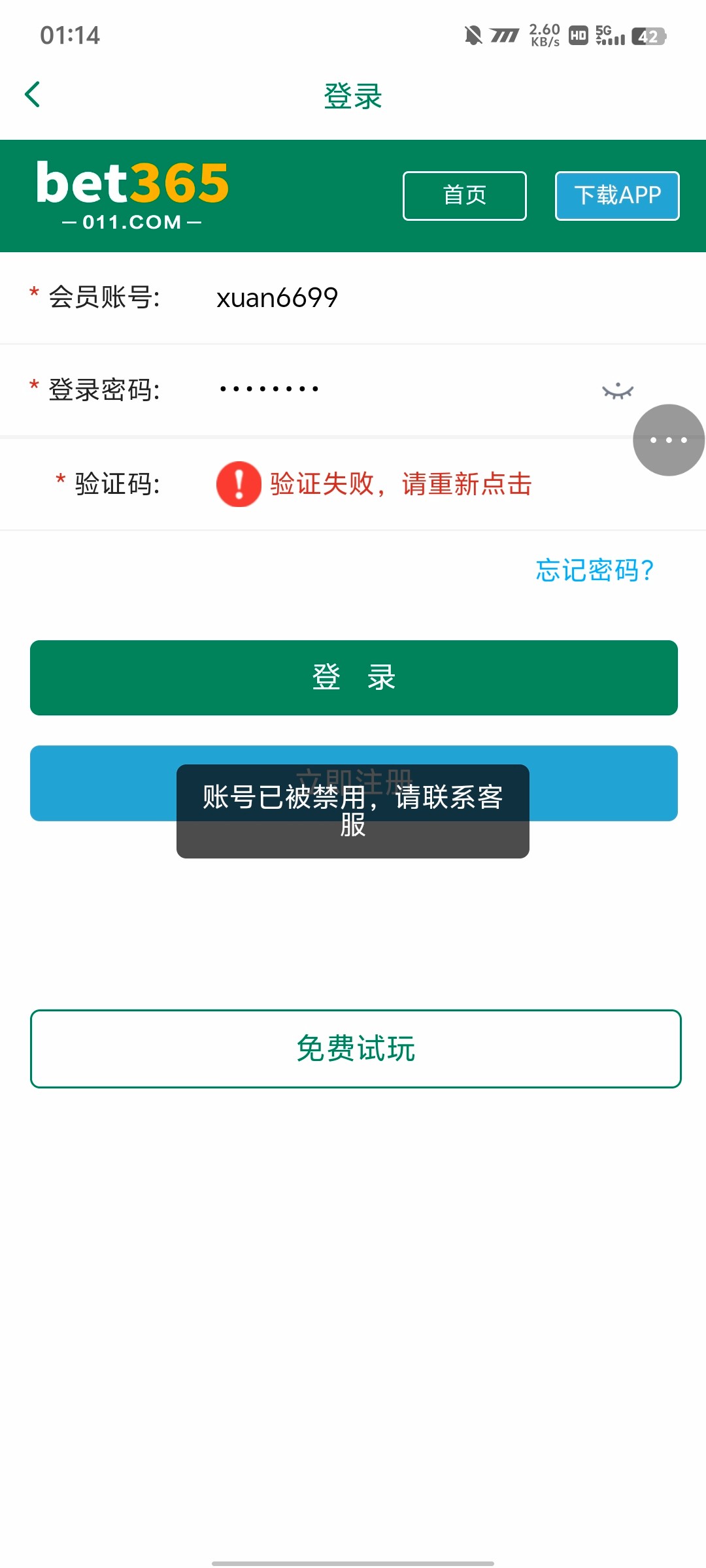Toggle password visibility eye icon
The width and height of the screenshot is (706, 1568).
point(617,391)
